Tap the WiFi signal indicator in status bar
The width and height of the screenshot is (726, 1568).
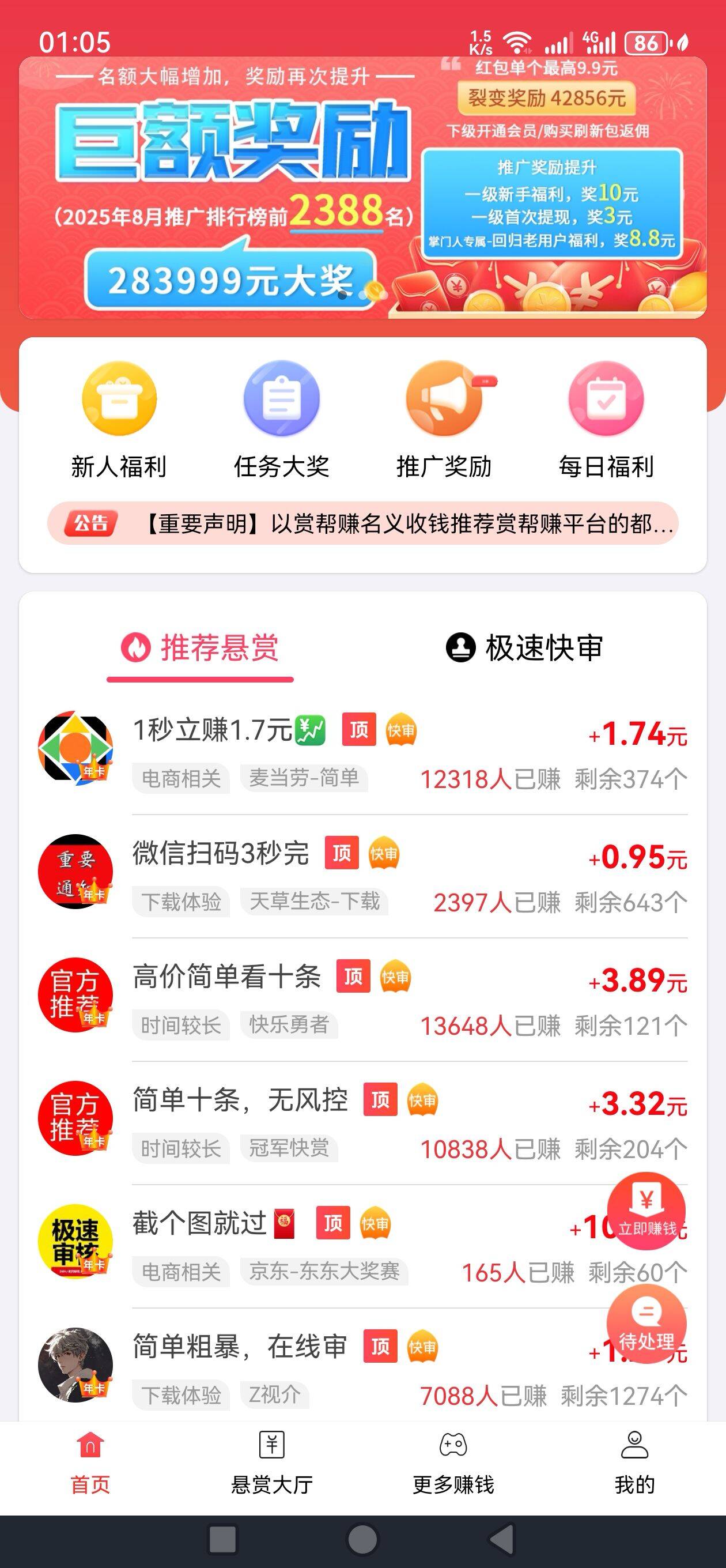pyautogui.click(x=518, y=42)
